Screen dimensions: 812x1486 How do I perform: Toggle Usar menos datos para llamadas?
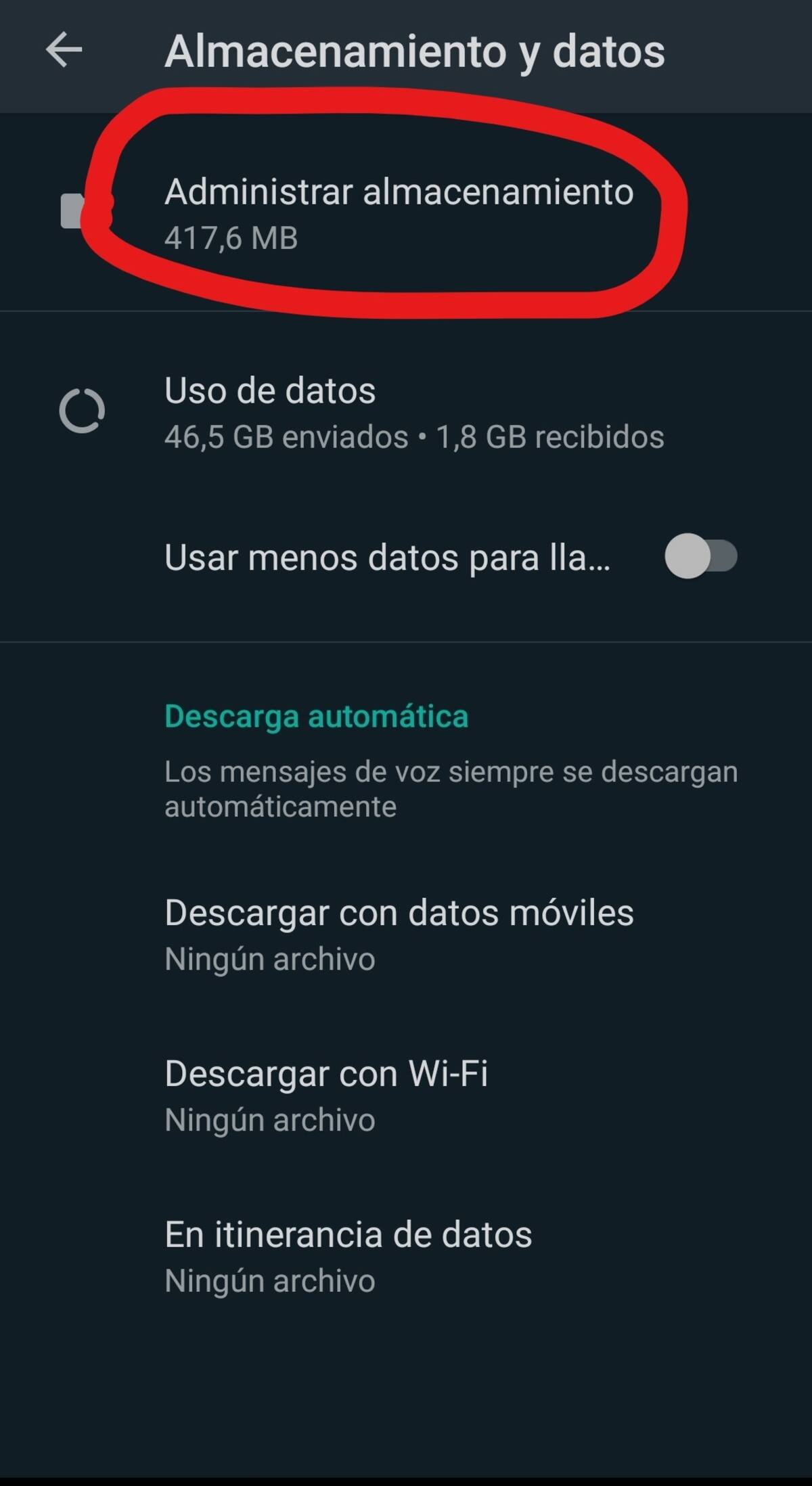tap(700, 557)
